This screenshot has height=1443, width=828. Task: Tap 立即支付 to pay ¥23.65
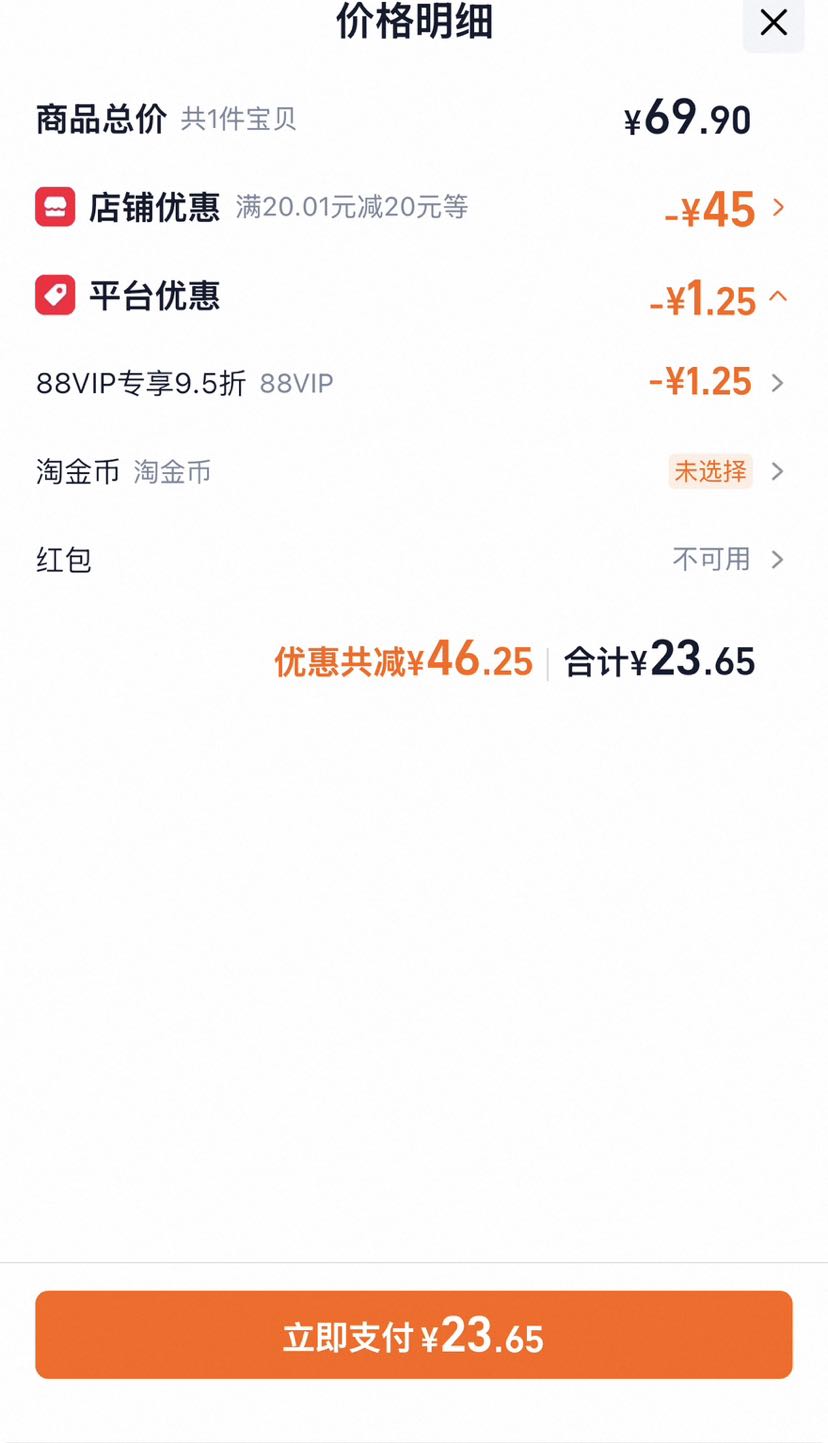point(414,1335)
